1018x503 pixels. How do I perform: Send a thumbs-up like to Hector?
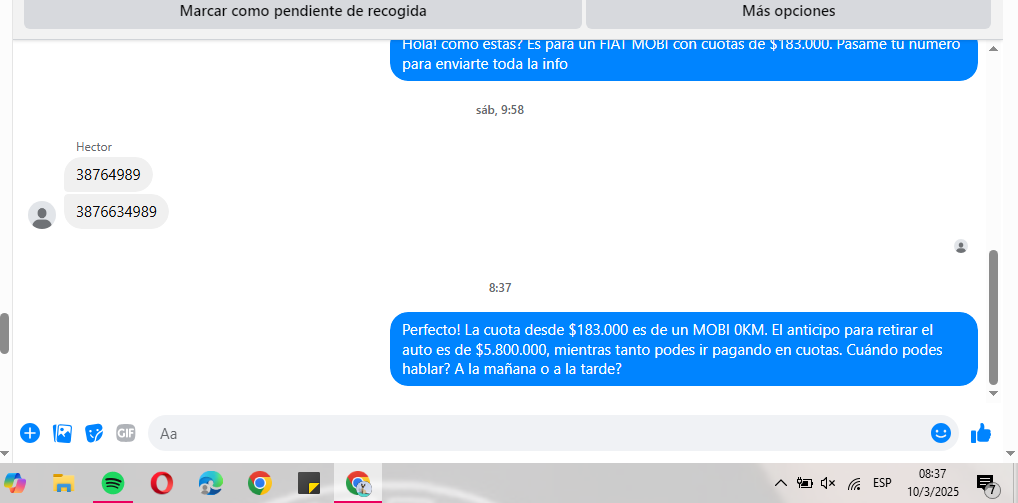point(980,433)
